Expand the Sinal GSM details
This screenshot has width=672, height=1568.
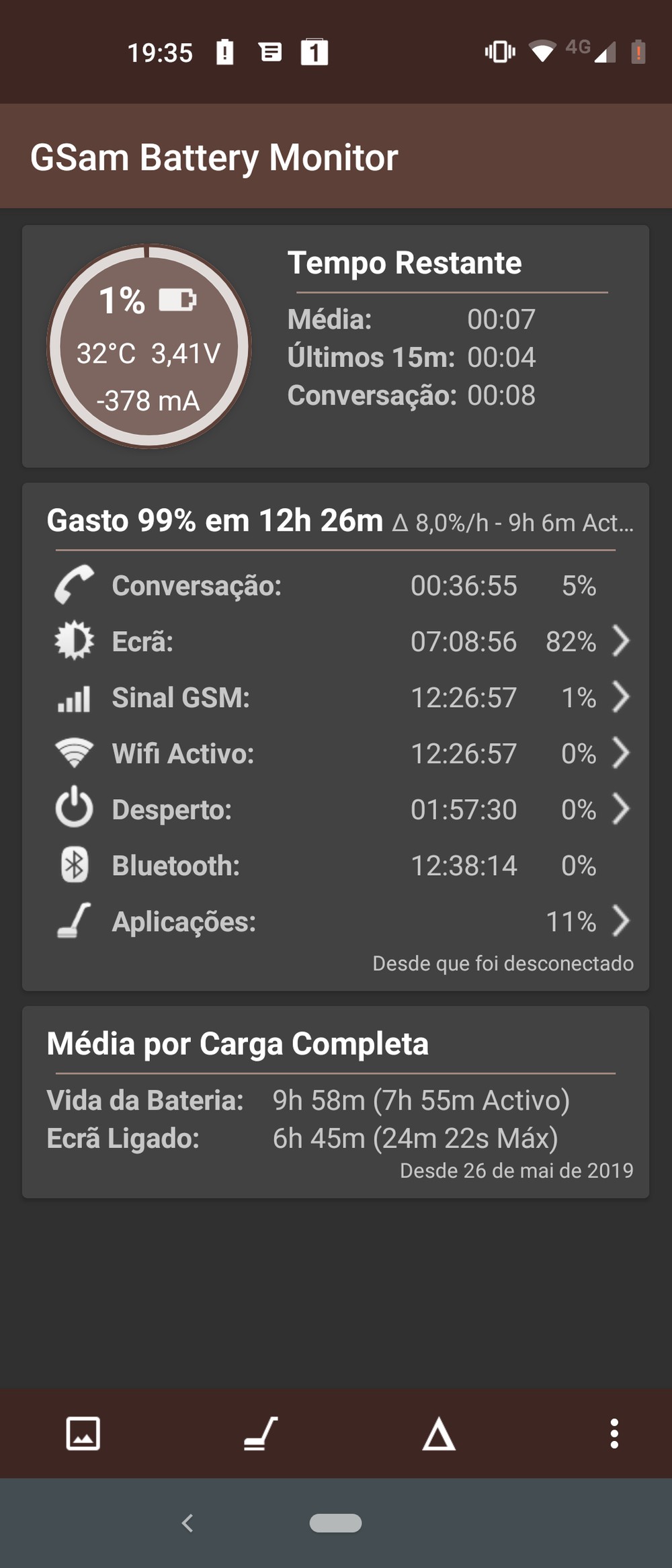620,698
